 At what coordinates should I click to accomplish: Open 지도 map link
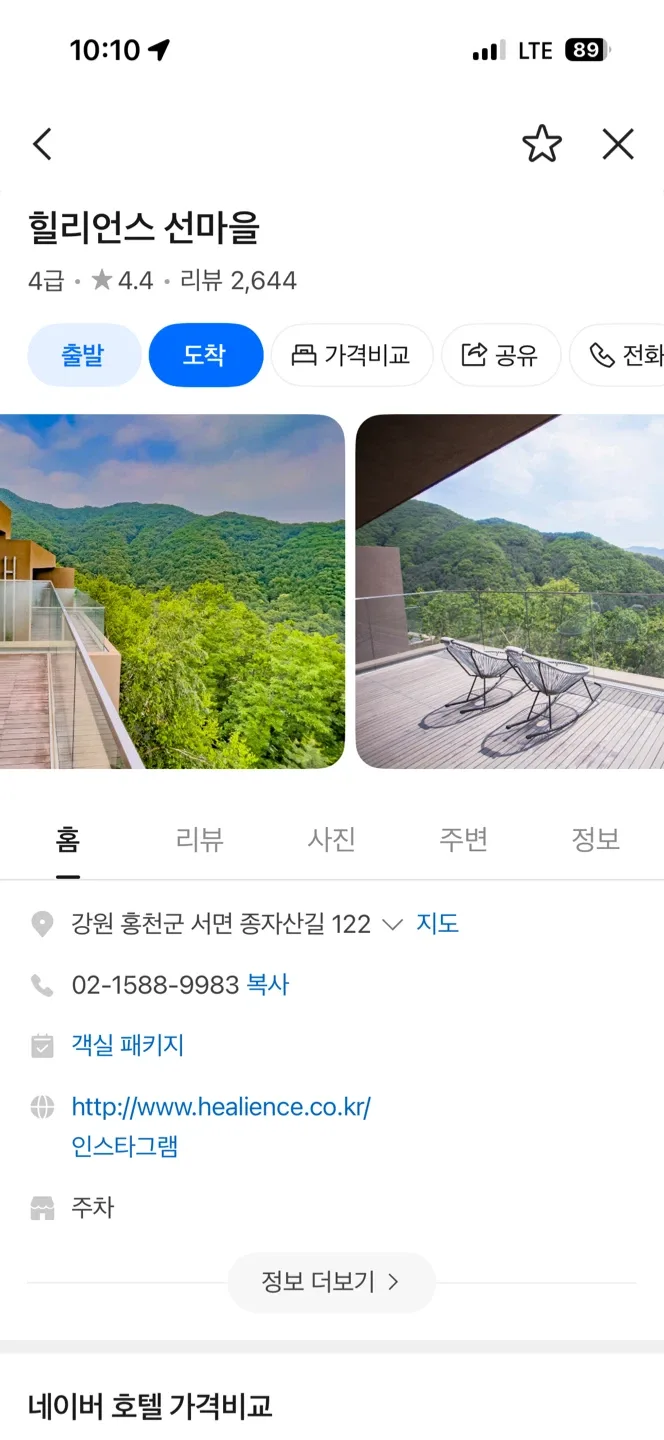click(x=438, y=924)
